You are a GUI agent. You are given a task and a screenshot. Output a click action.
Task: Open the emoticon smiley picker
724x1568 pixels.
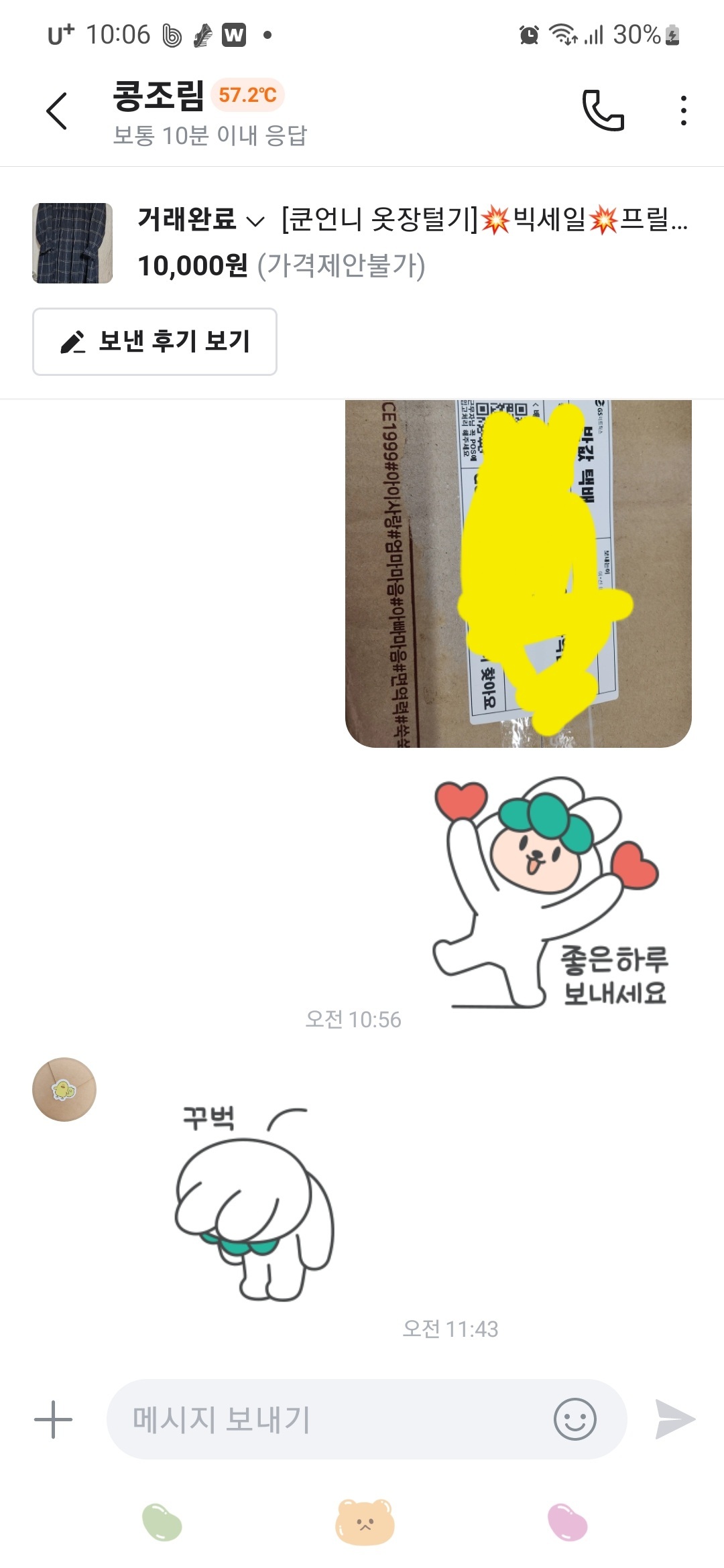pos(575,1419)
